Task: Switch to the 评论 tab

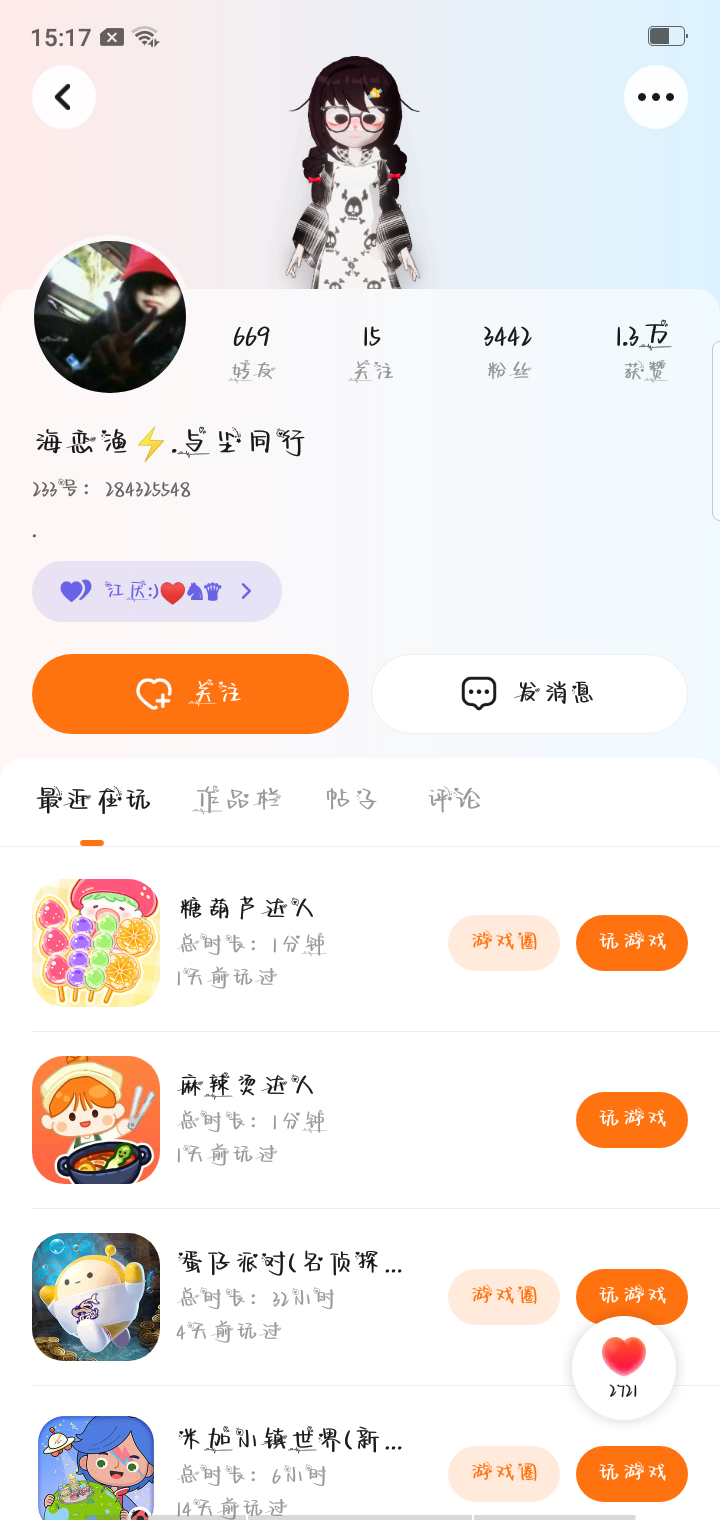Action: 454,799
